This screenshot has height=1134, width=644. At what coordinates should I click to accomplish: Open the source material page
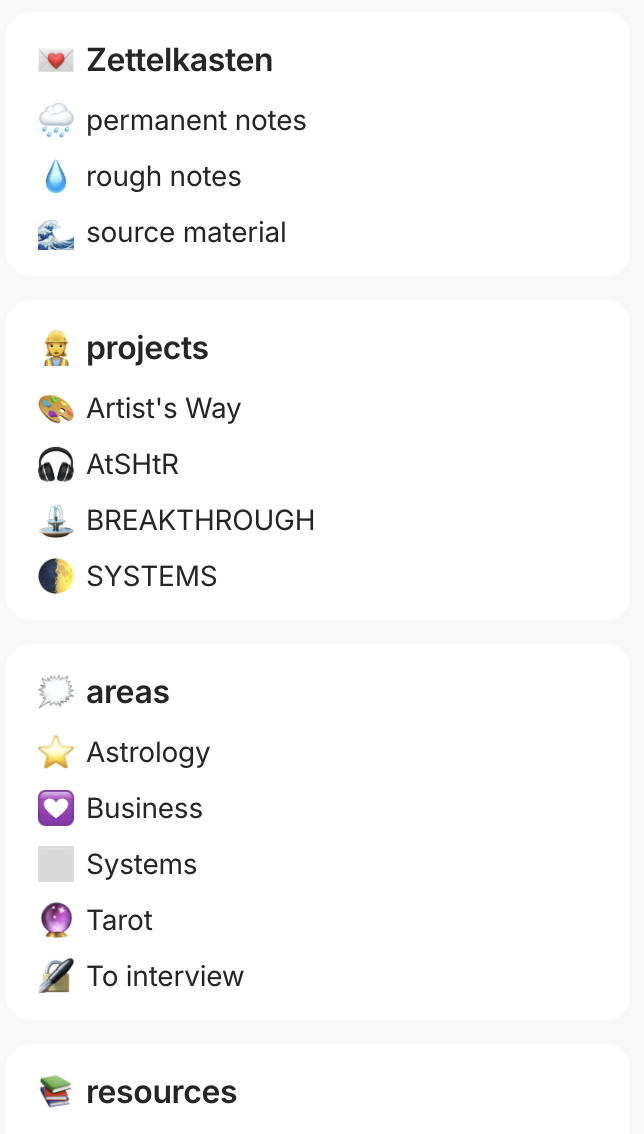186,233
